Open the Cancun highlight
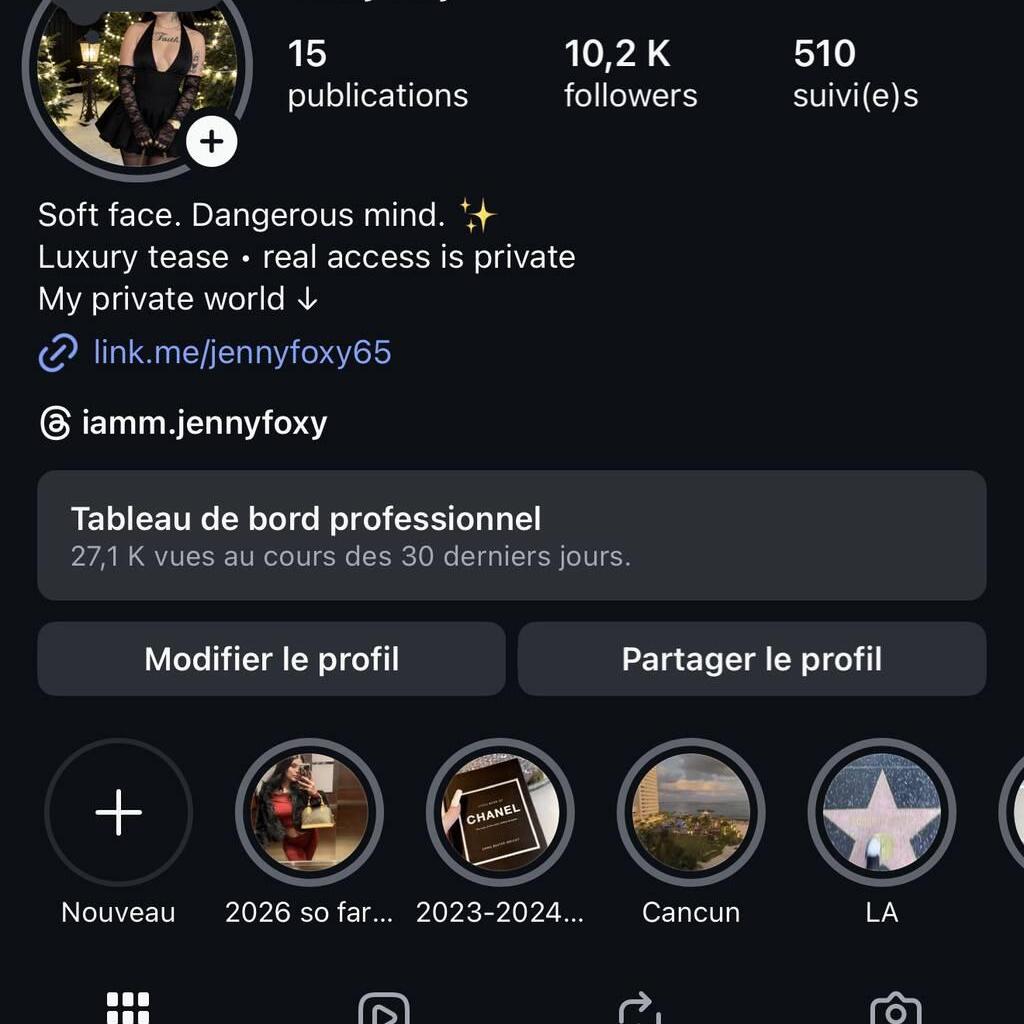Viewport: 1024px width, 1024px height. tap(691, 812)
